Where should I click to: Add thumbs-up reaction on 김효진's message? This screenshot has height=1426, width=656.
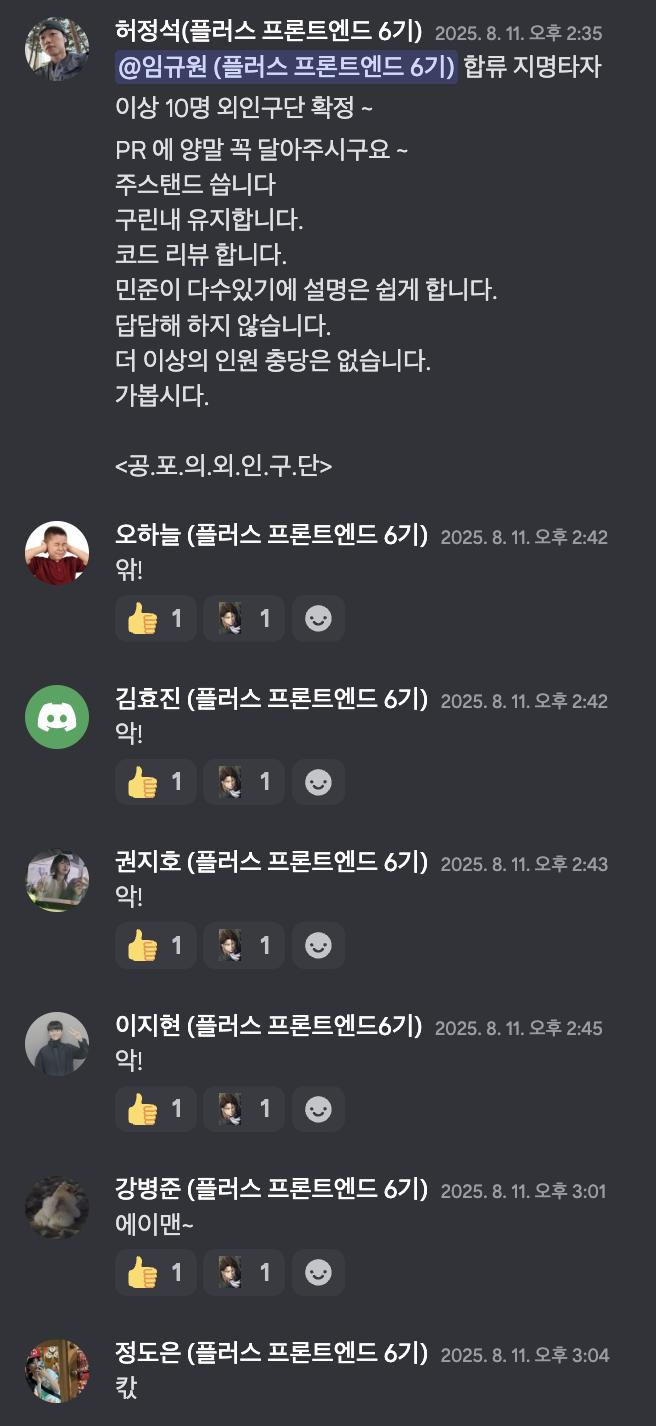coord(155,782)
